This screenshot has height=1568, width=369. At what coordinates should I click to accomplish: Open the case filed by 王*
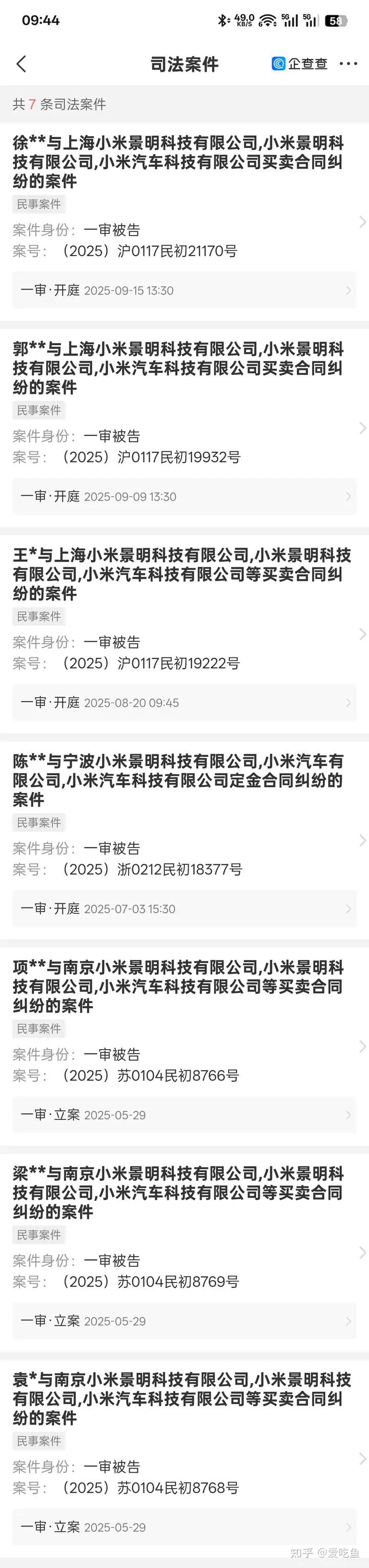(178, 574)
